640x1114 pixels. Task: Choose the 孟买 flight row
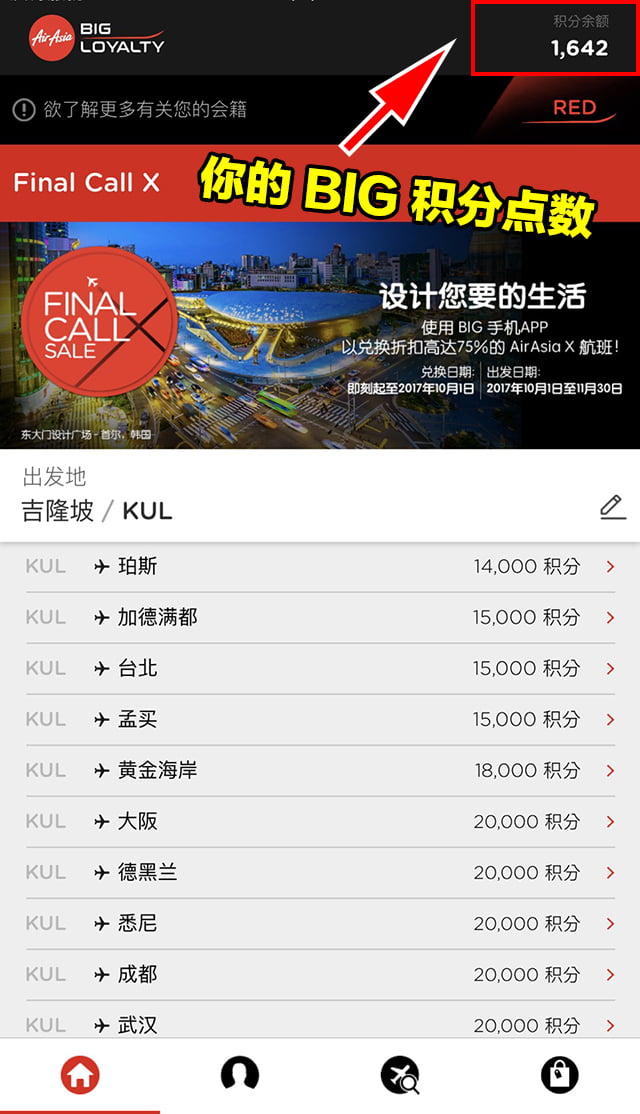[320, 720]
